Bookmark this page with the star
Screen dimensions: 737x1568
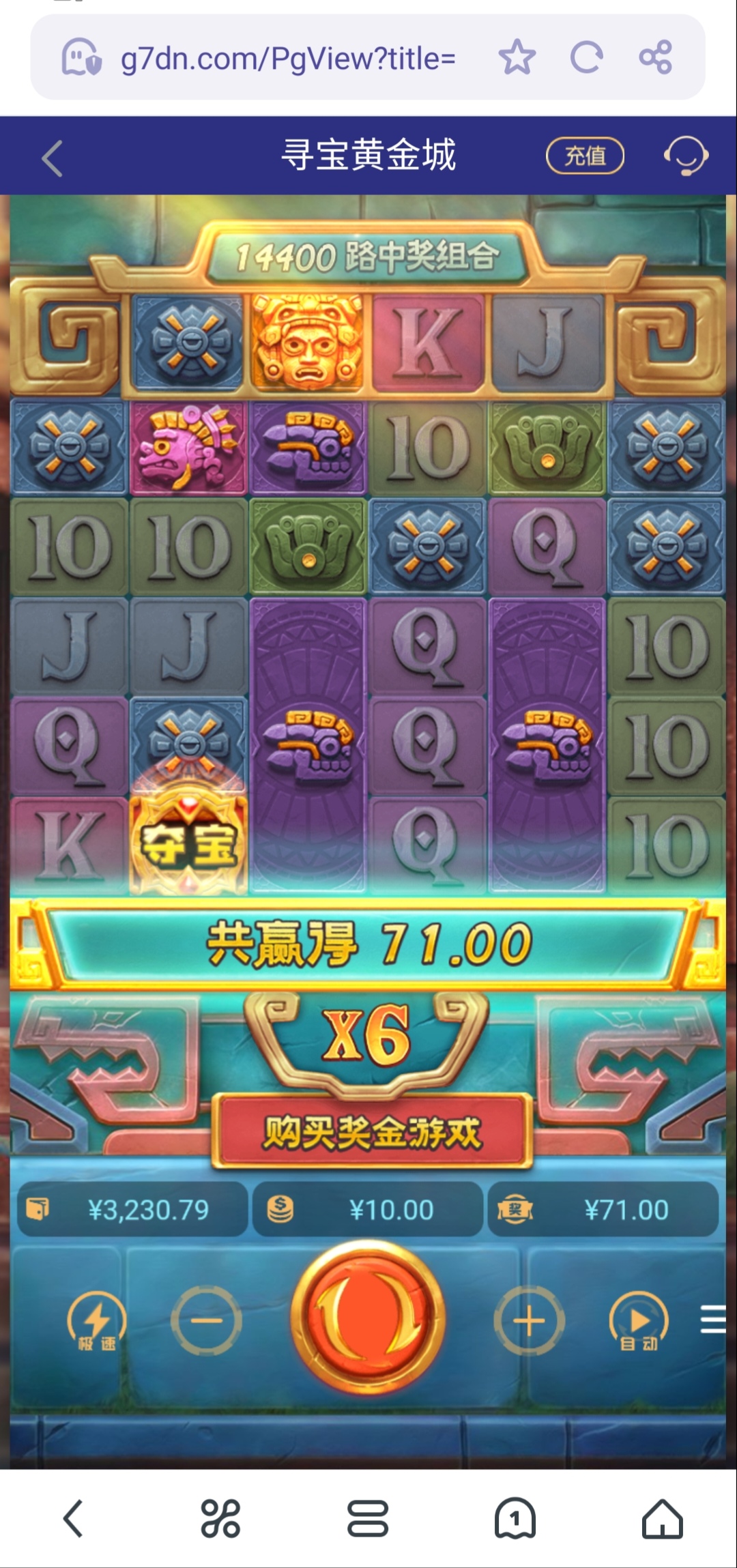[517, 57]
